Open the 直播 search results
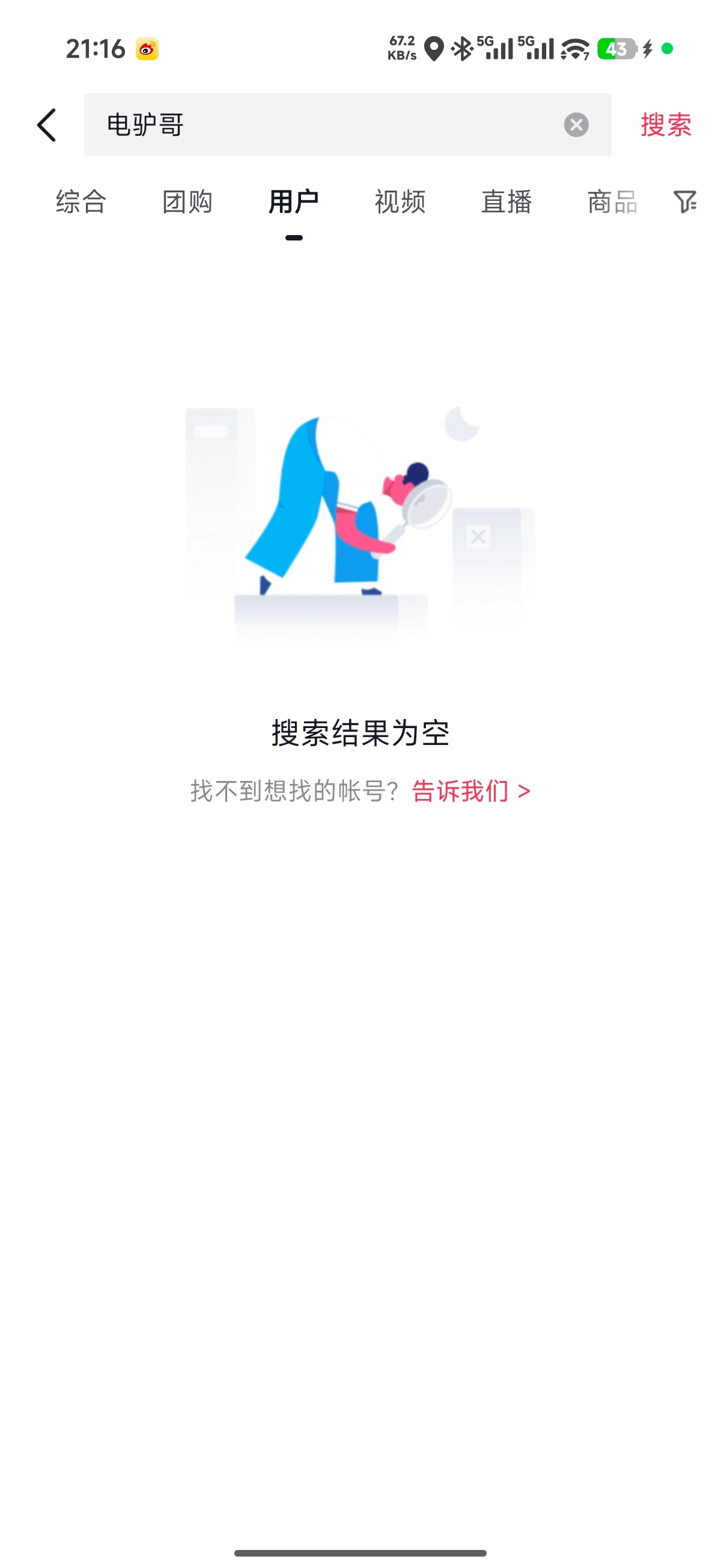This screenshot has height=1568, width=721. [507, 203]
